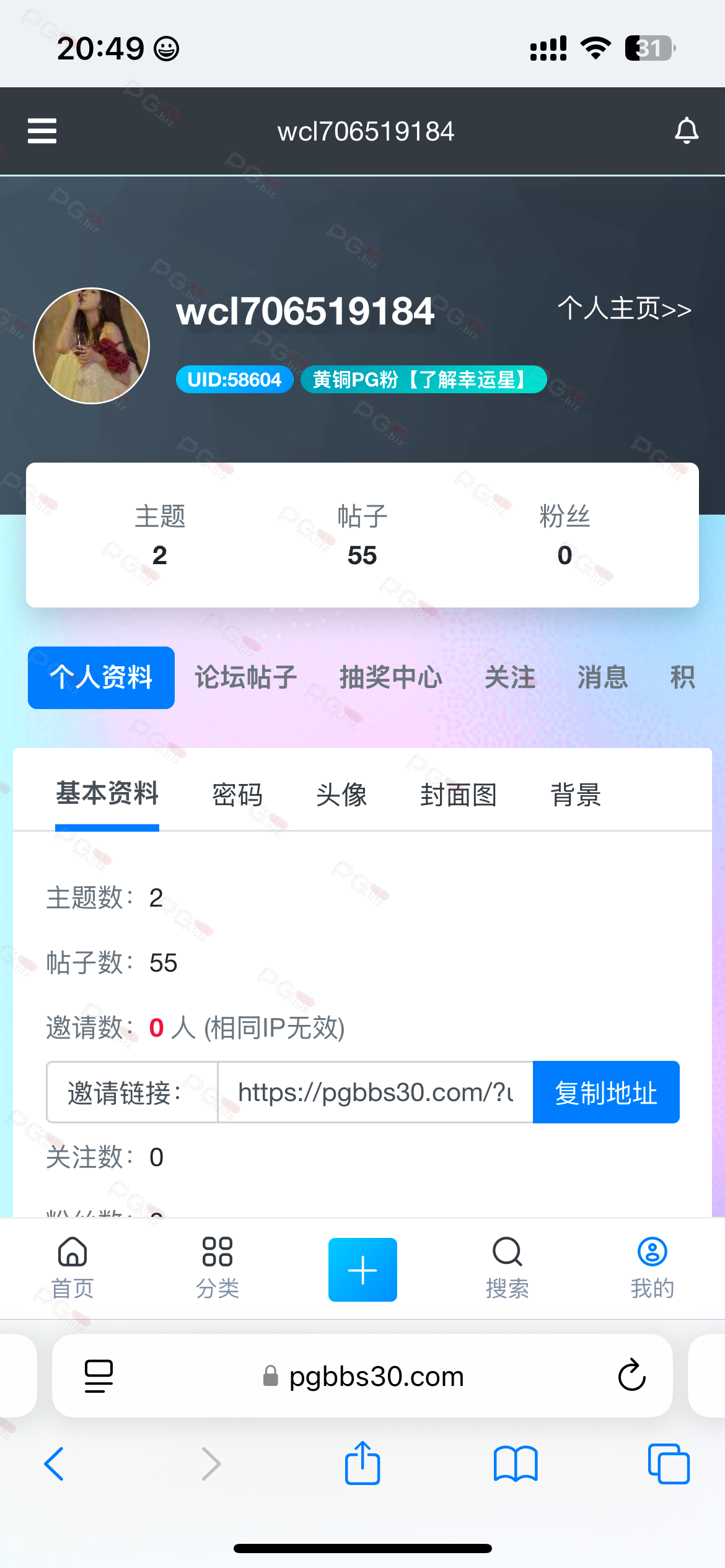Share this page via Safari share icon
The width and height of the screenshot is (725, 1568).
pyautogui.click(x=362, y=1464)
